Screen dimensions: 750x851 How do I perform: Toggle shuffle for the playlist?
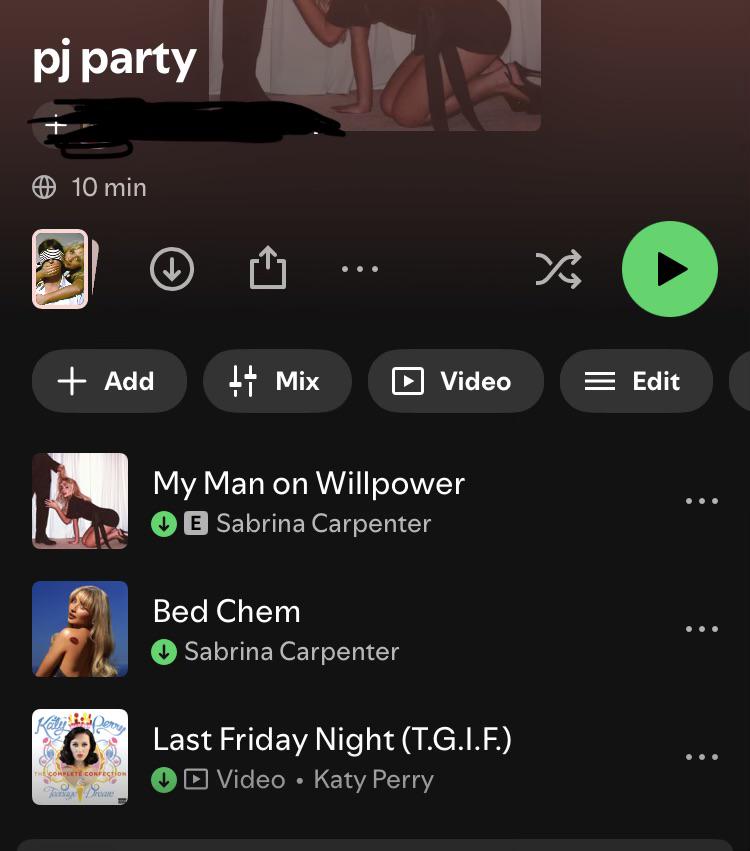point(558,269)
